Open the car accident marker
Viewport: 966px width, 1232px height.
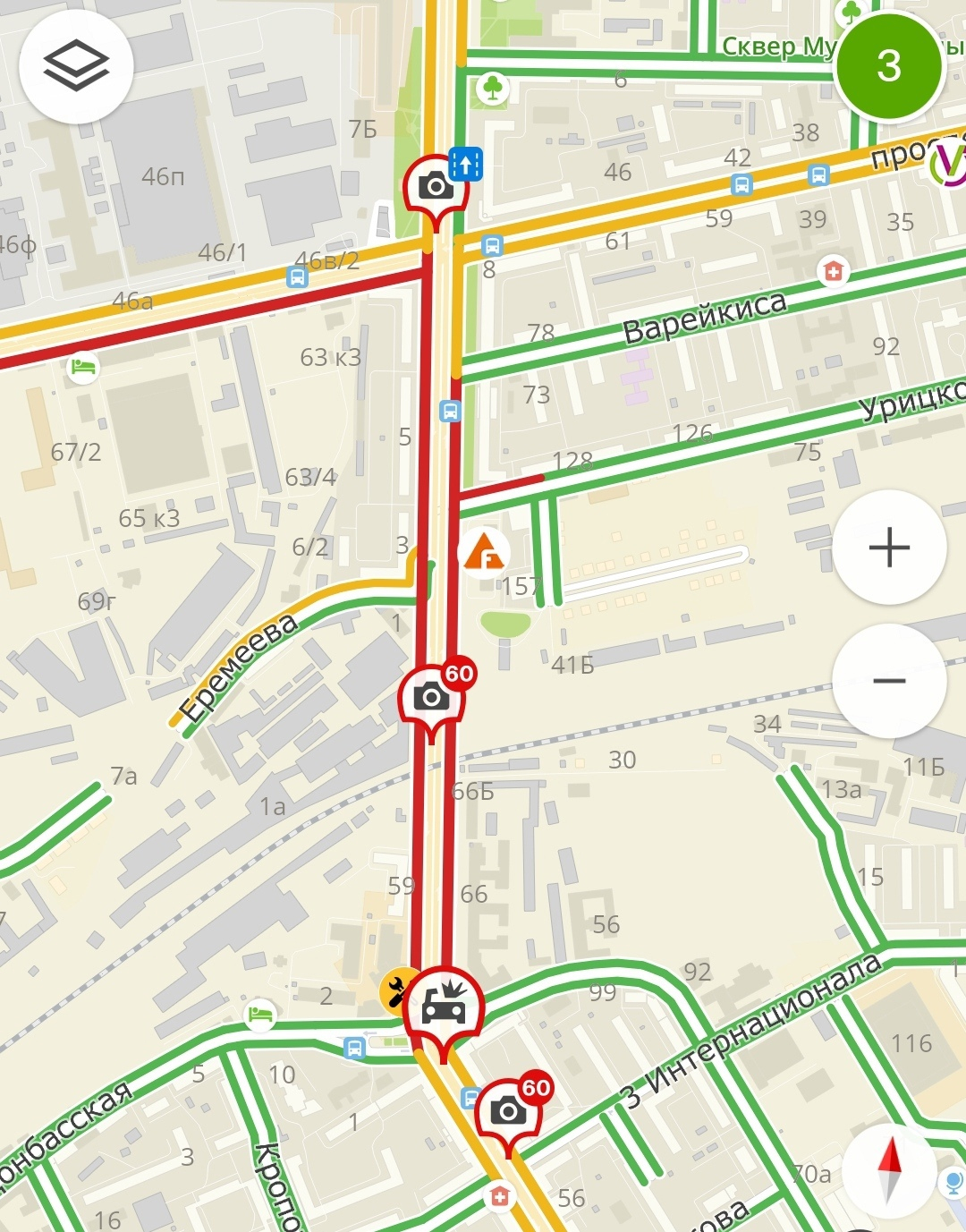(x=444, y=1007)
